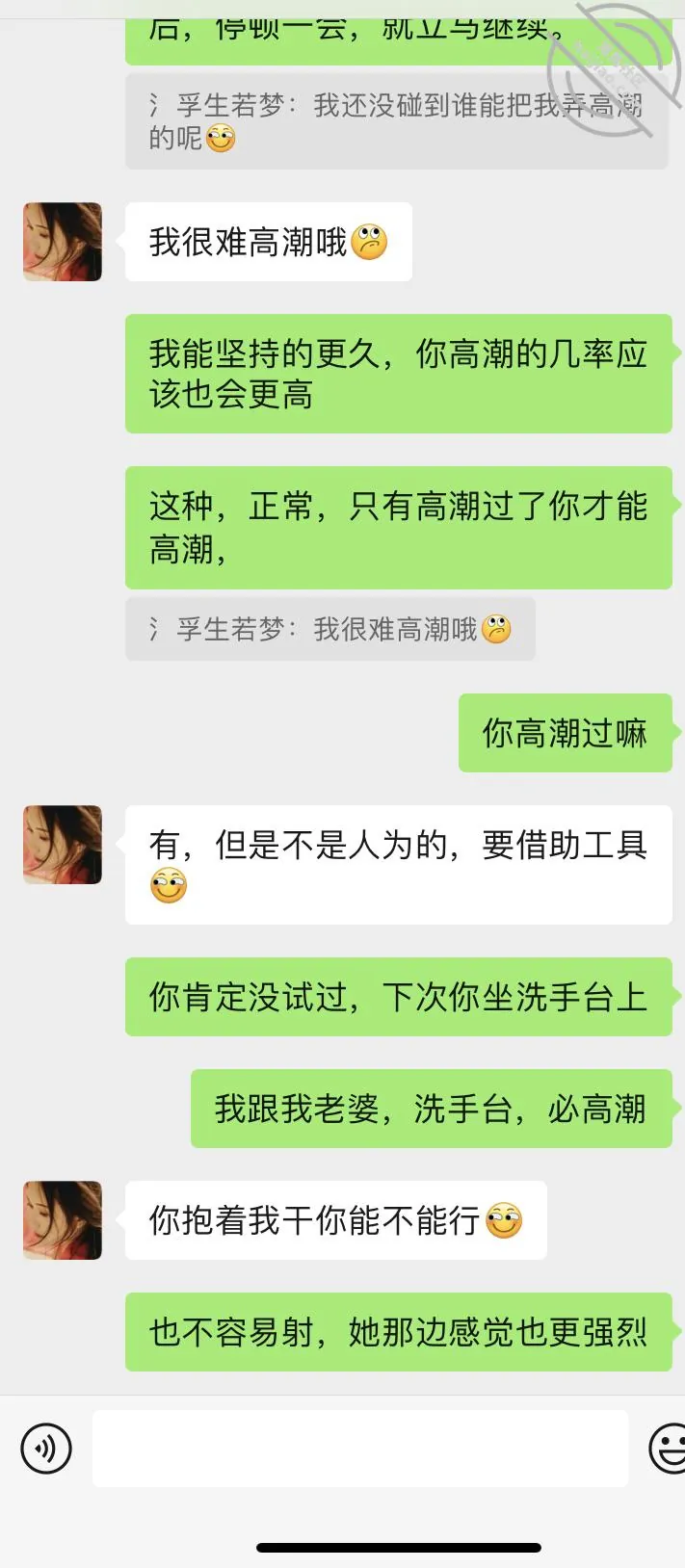Open the quoted 孚生若梦 reply under 这种，正常
685x1568 pixels.
330,629
